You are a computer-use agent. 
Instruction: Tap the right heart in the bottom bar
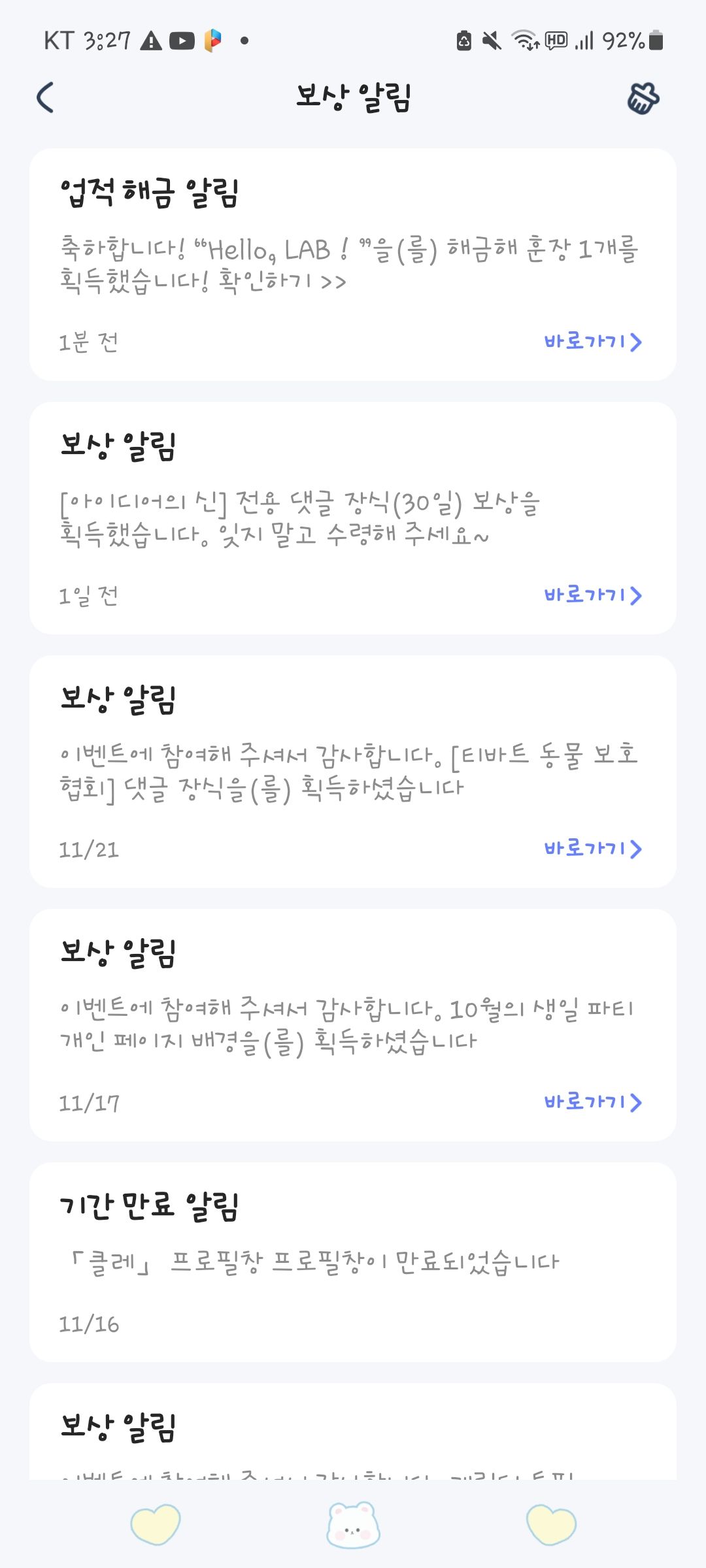(x=551, y=1524)
